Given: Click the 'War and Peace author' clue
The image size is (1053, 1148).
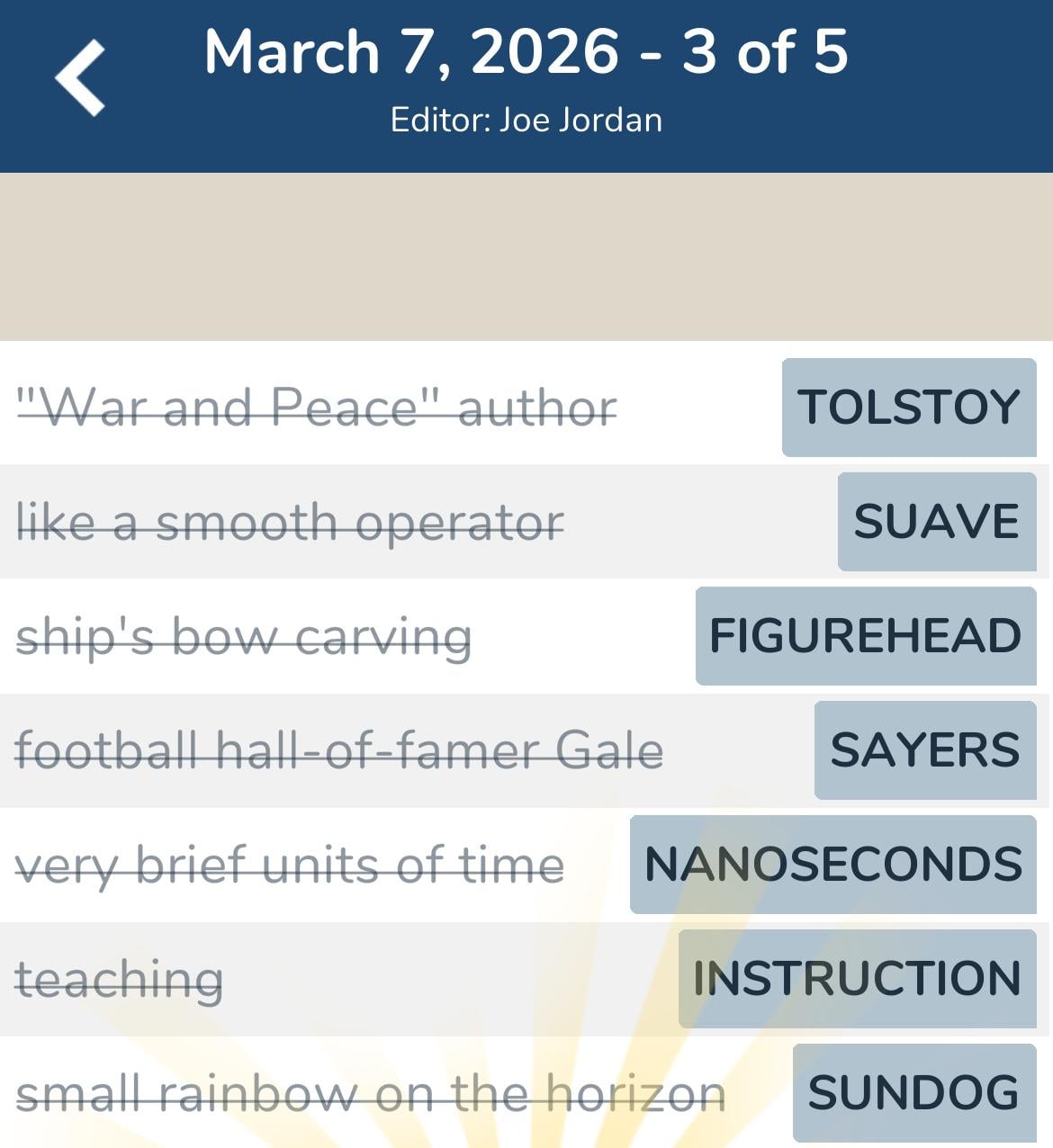Looking at the screenshot, I should pos(317,407).
